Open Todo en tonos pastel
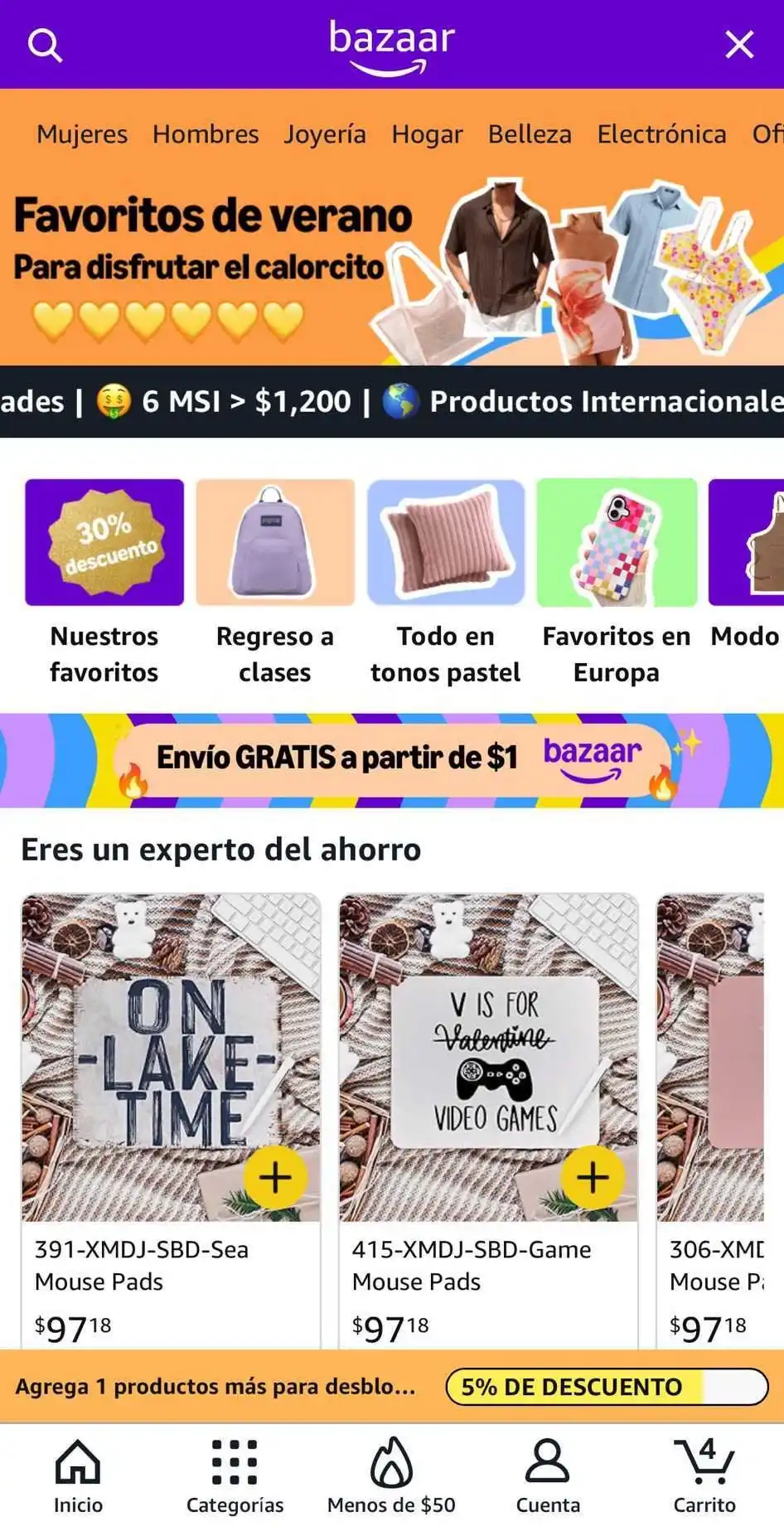This screenshot has height=1536, width=784. point(446,582)
